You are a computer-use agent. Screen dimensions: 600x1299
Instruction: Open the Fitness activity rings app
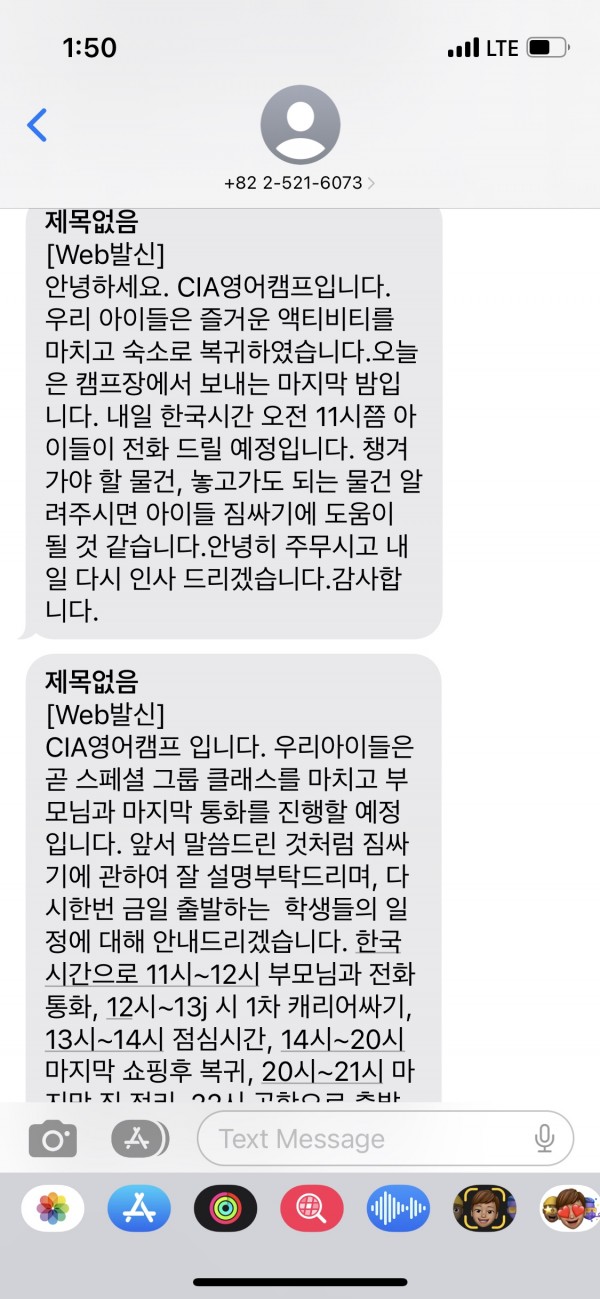coord(226,1208)
